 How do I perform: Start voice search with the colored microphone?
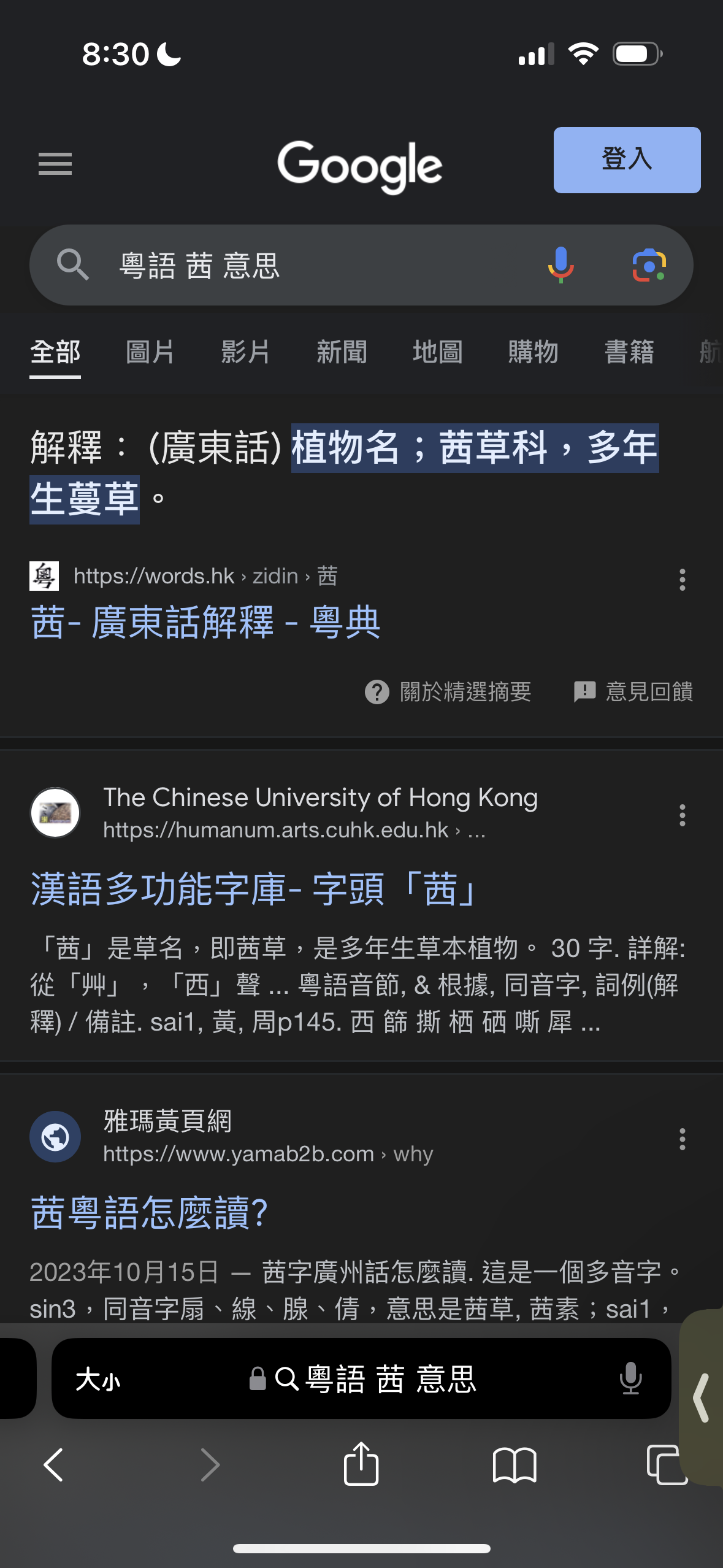[x=560, y=265]
